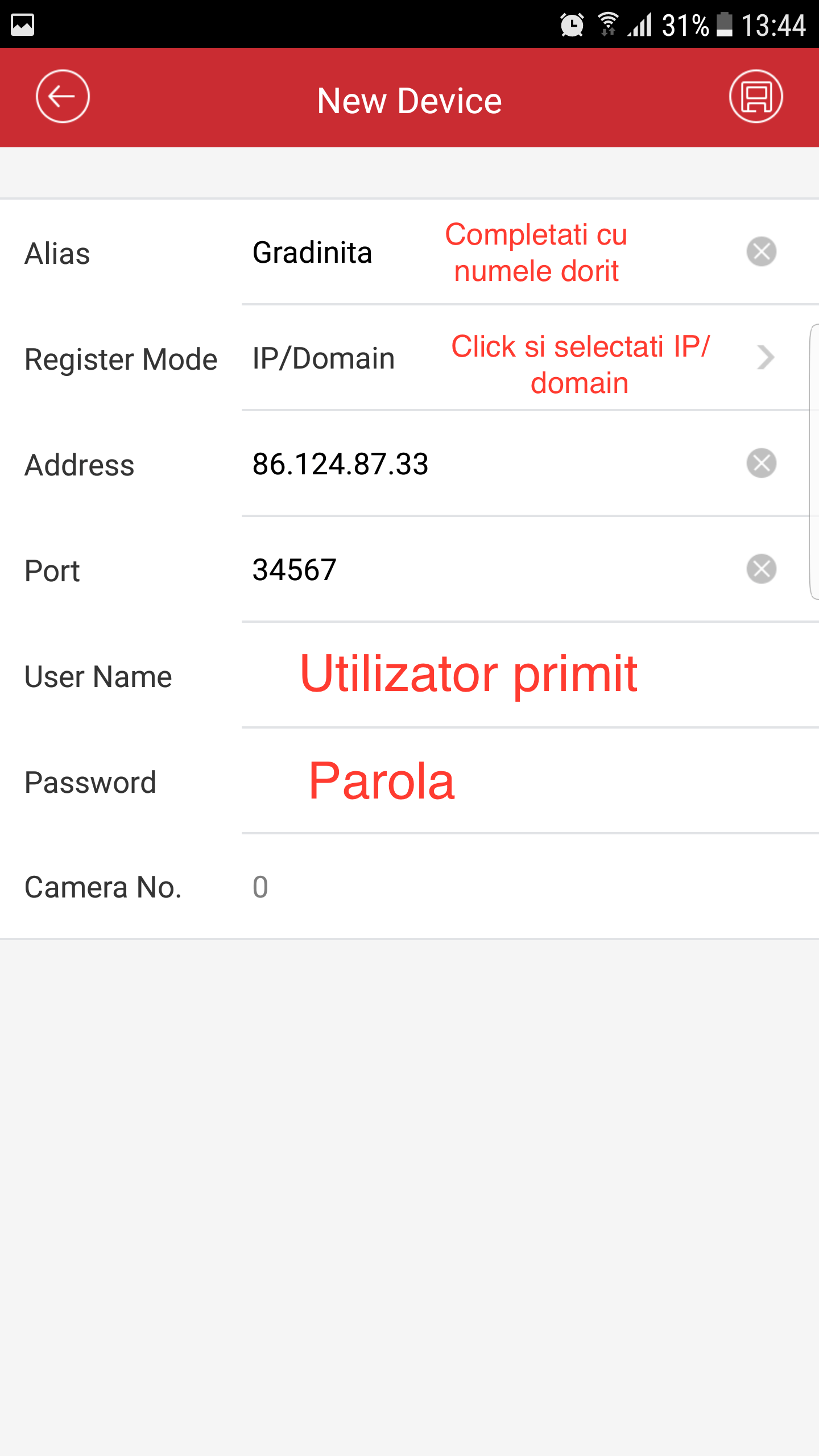819x1456 pixels.
Task: Focus the Password field
Action: (x=530, y=781)
